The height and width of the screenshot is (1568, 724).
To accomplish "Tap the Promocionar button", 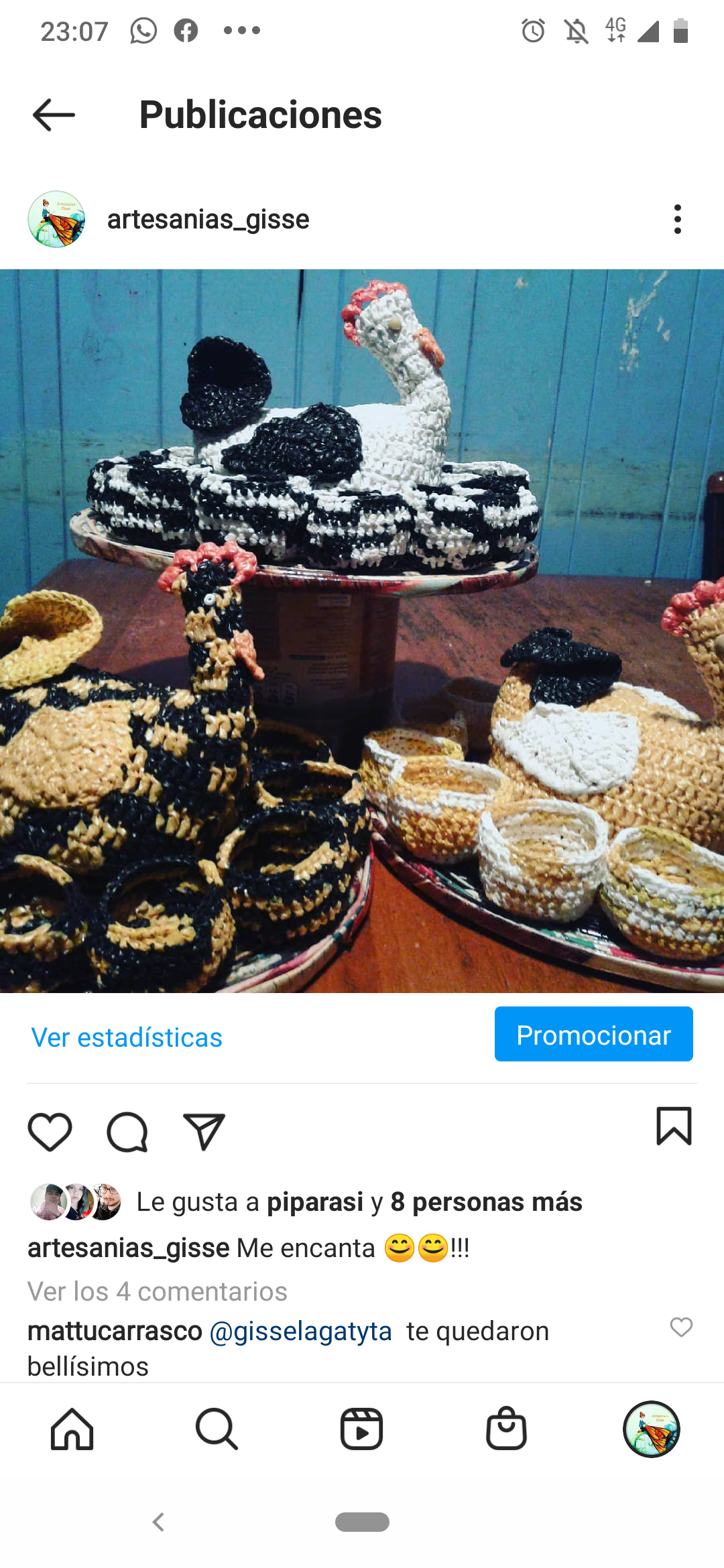I will [594, 1034].
